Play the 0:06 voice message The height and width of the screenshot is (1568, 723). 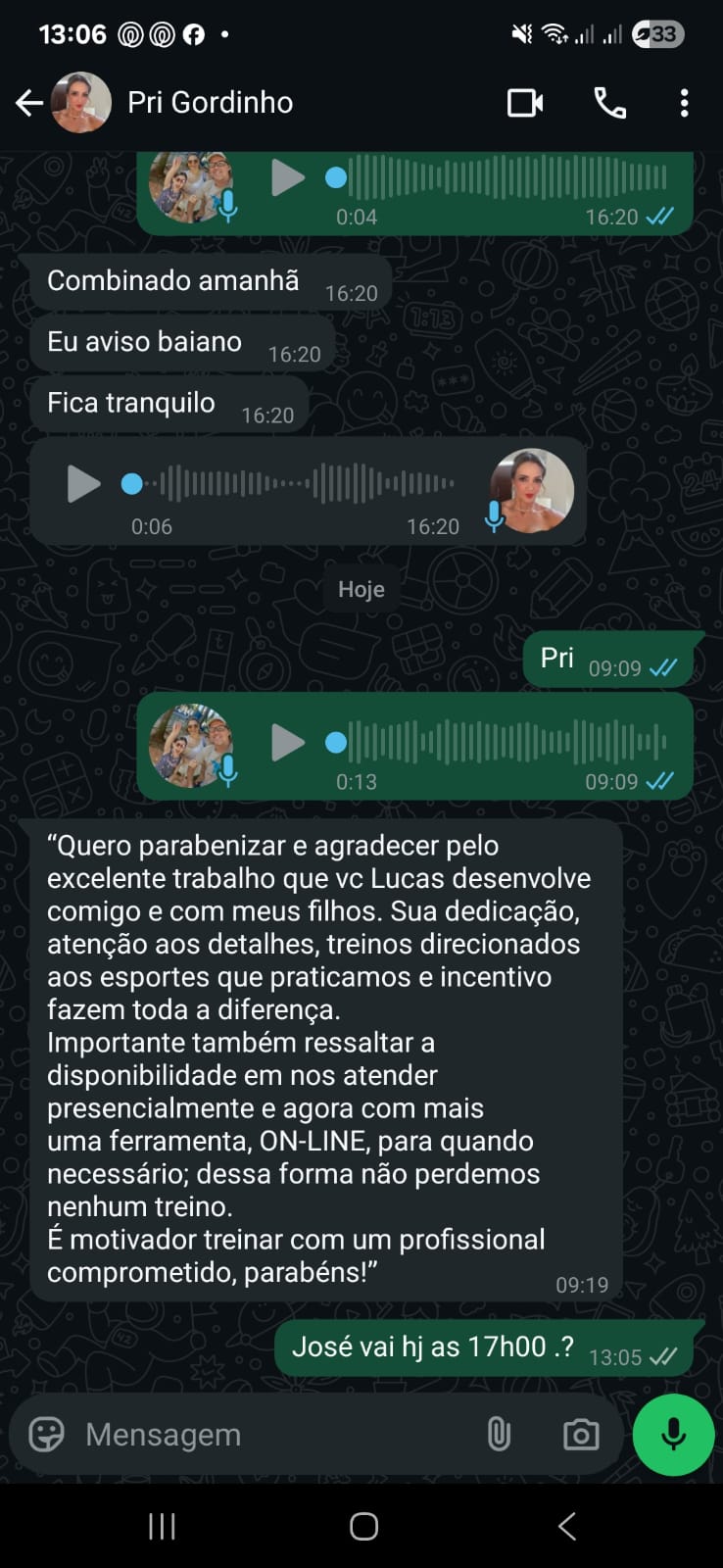83,483
